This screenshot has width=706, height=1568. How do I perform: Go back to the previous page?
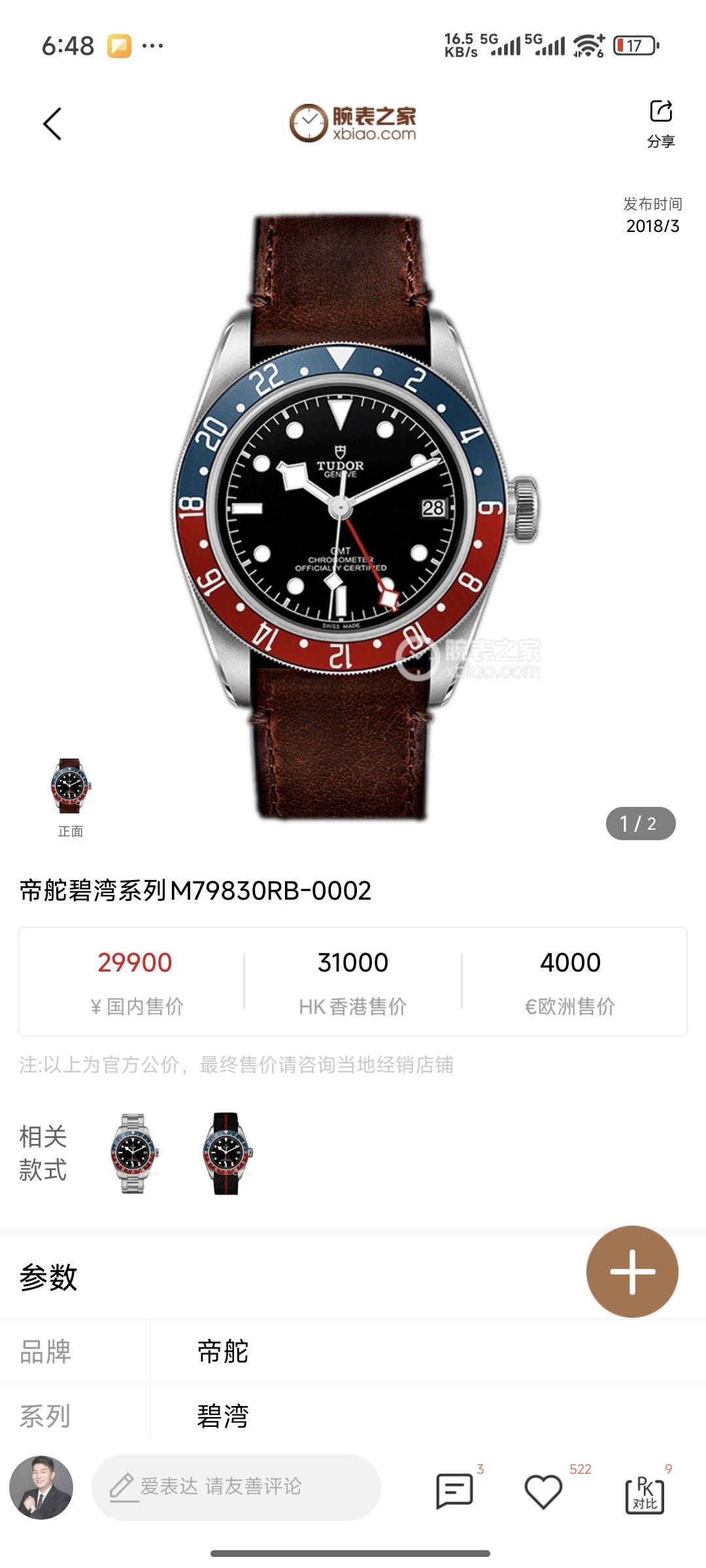point(52,123)
